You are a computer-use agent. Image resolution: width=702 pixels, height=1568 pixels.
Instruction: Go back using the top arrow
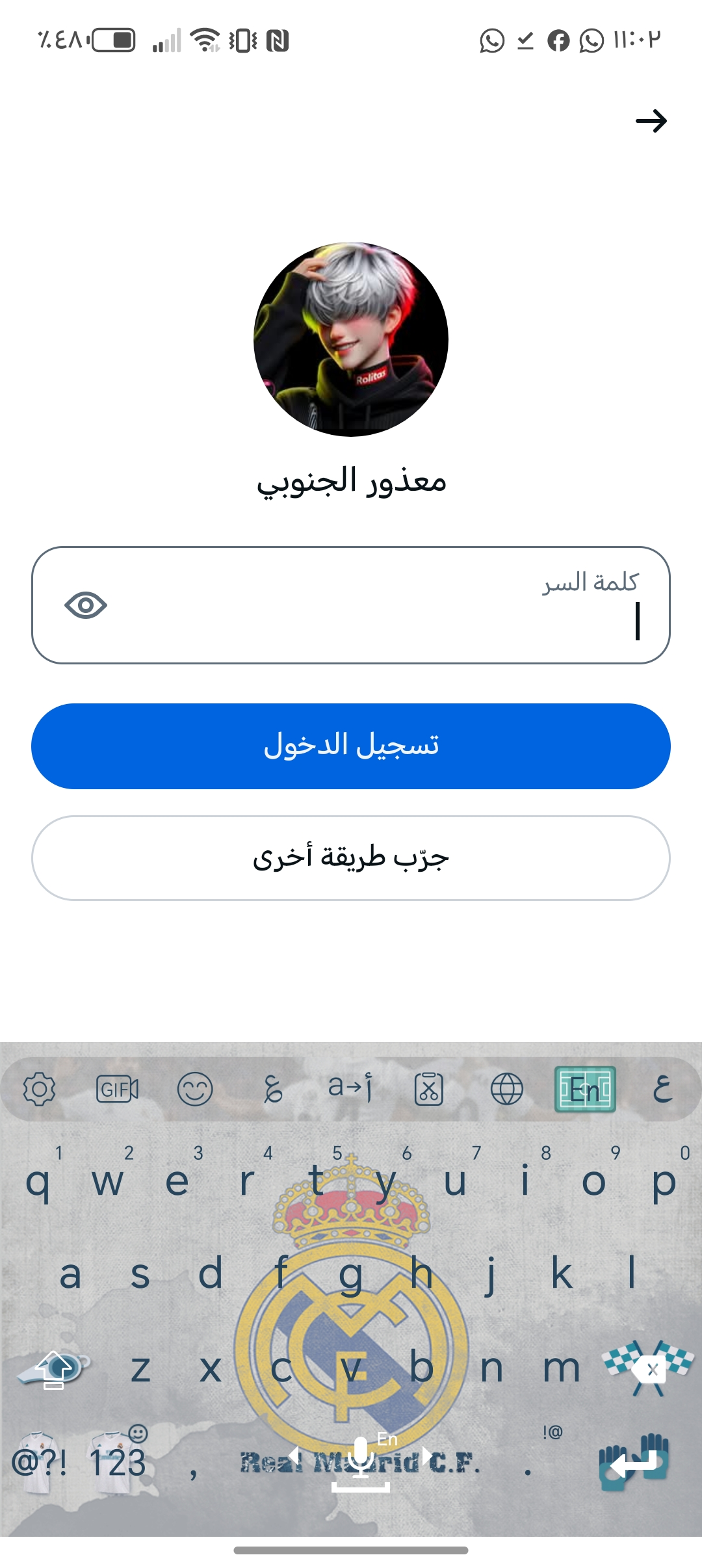click(651, 121)
